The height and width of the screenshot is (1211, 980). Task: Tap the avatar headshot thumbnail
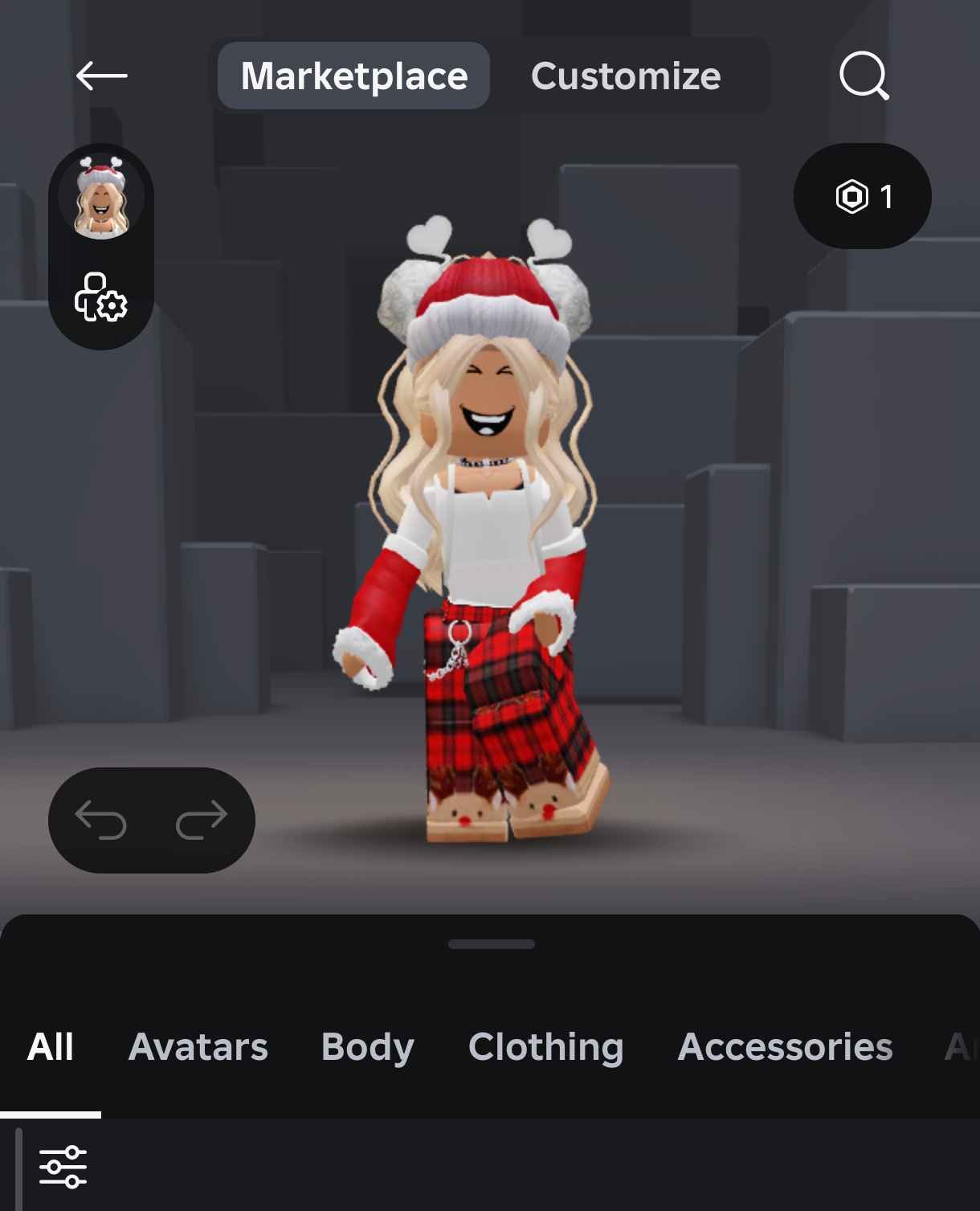(101, 198)
